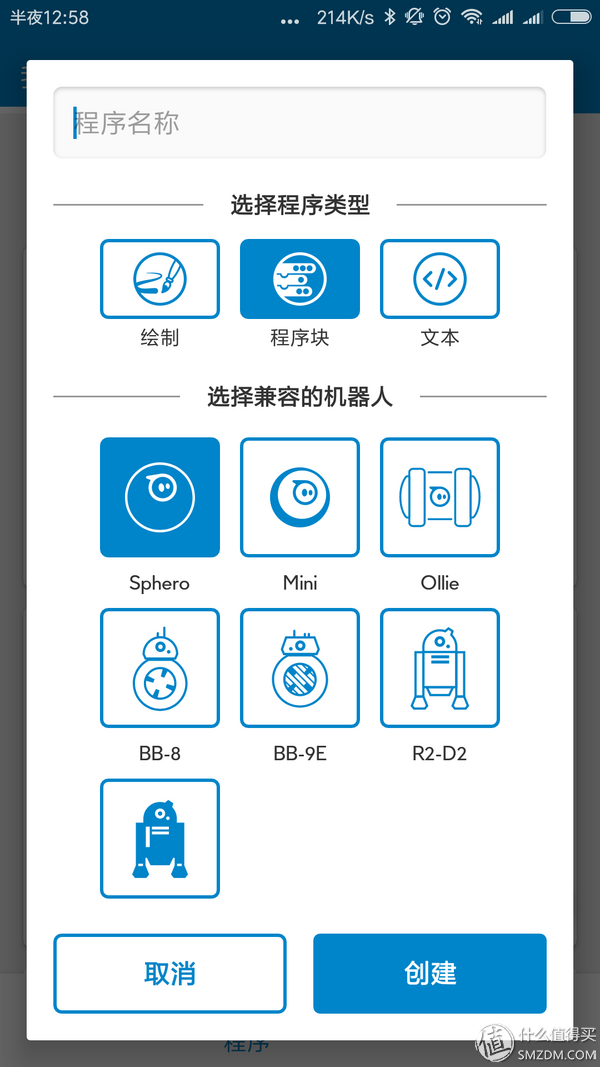Image resolution: width=600 pixels, height=1067 pixels.
Task: Select the BB-8 robot
Action: click(160, 668)
